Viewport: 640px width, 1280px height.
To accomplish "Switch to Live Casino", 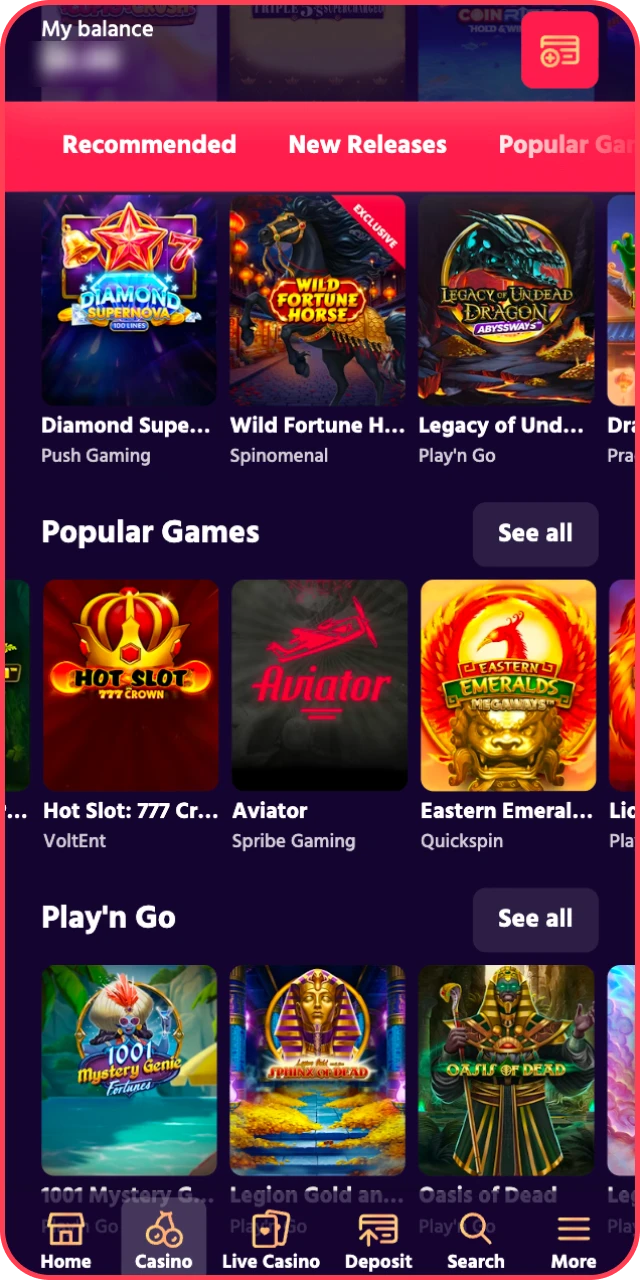I will click(270, 1240).
